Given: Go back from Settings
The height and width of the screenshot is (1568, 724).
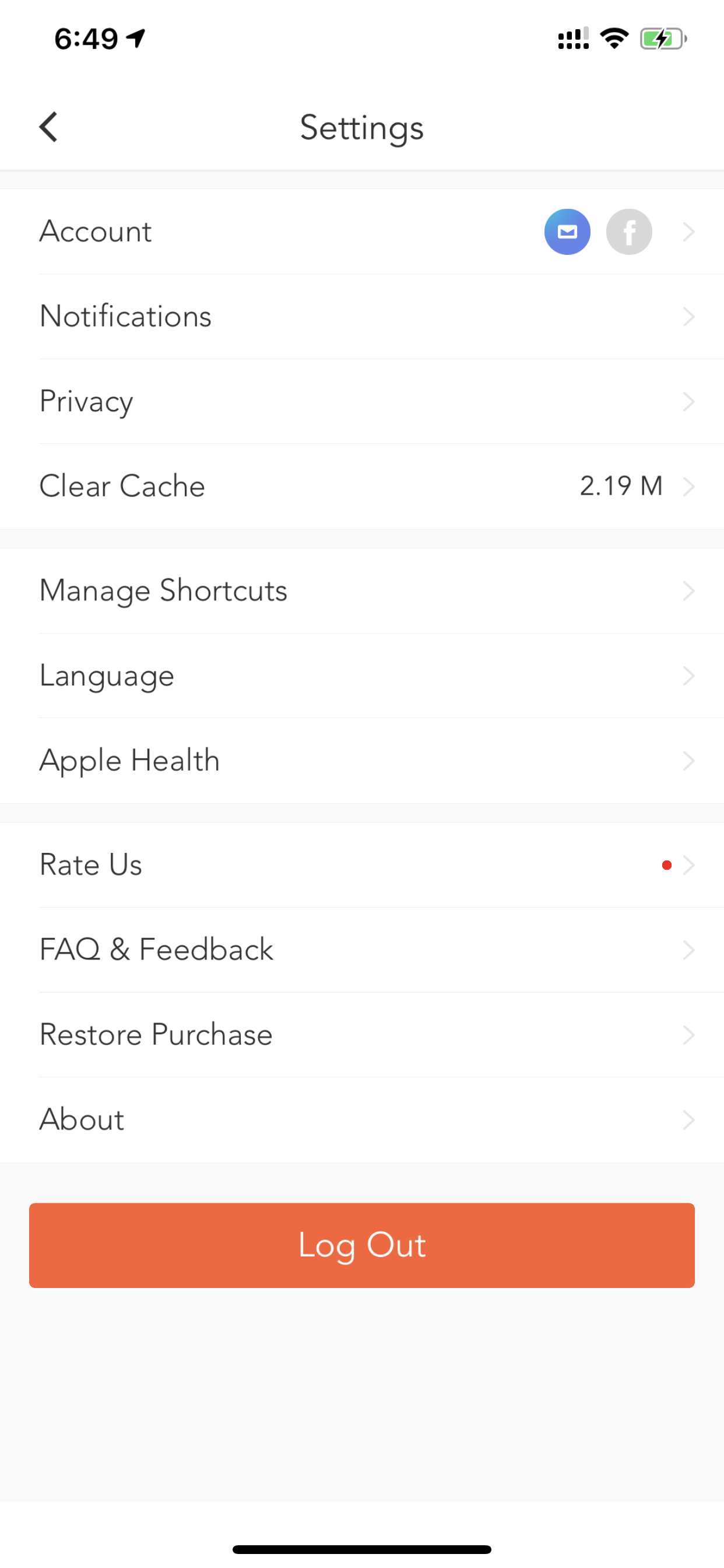Looking at the screenshot, I should pyautogui.click(x=48, y=127).
